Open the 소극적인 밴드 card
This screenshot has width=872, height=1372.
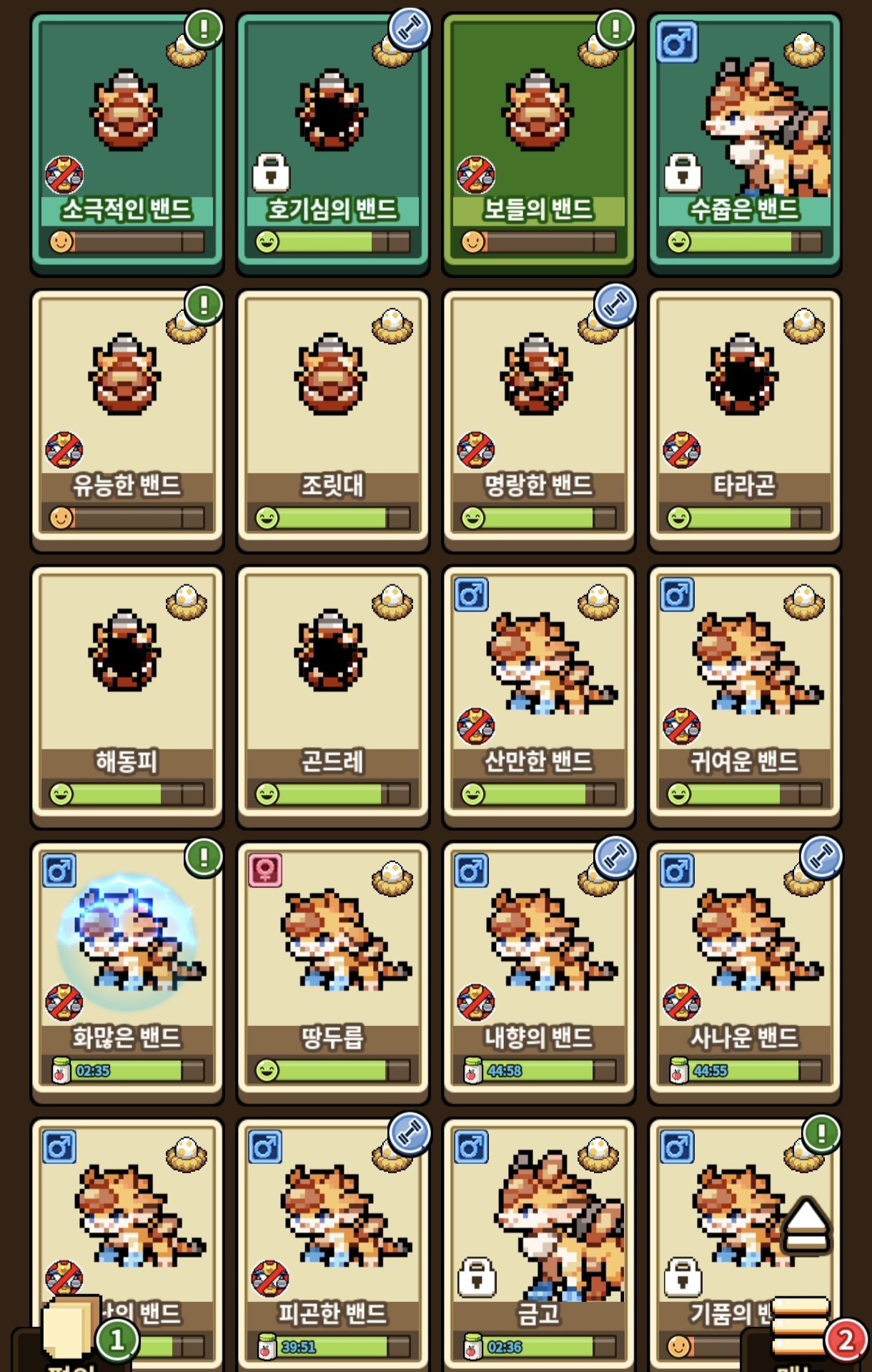(127, 143)
